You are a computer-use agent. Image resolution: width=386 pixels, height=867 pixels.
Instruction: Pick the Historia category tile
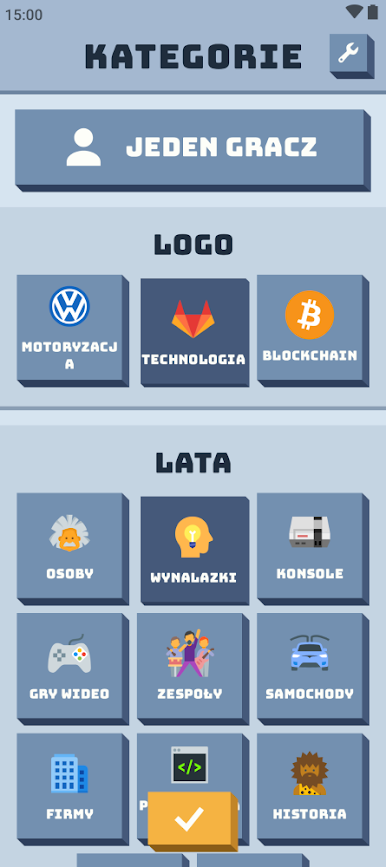tap(312, 788)
